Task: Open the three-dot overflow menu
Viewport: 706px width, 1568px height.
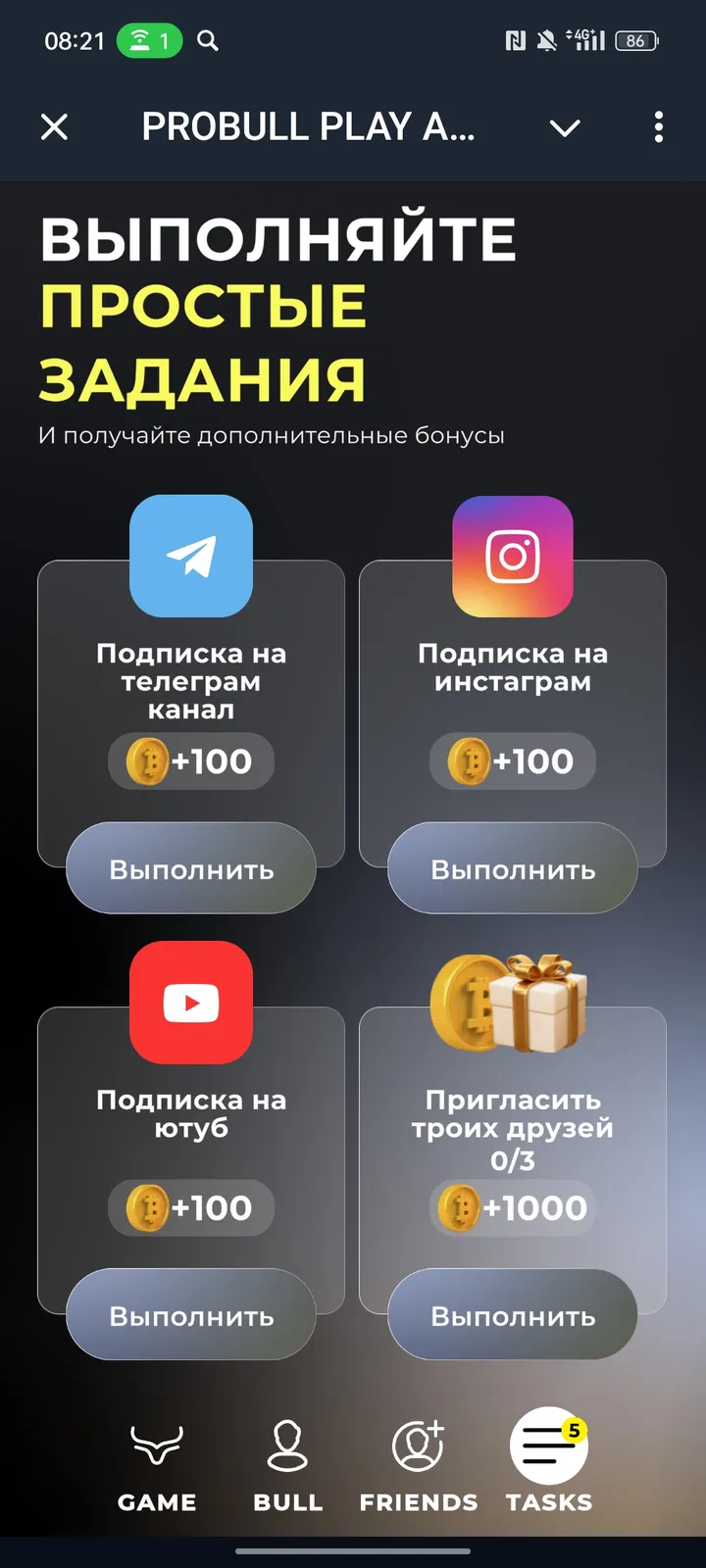Action: click(659, 127)
